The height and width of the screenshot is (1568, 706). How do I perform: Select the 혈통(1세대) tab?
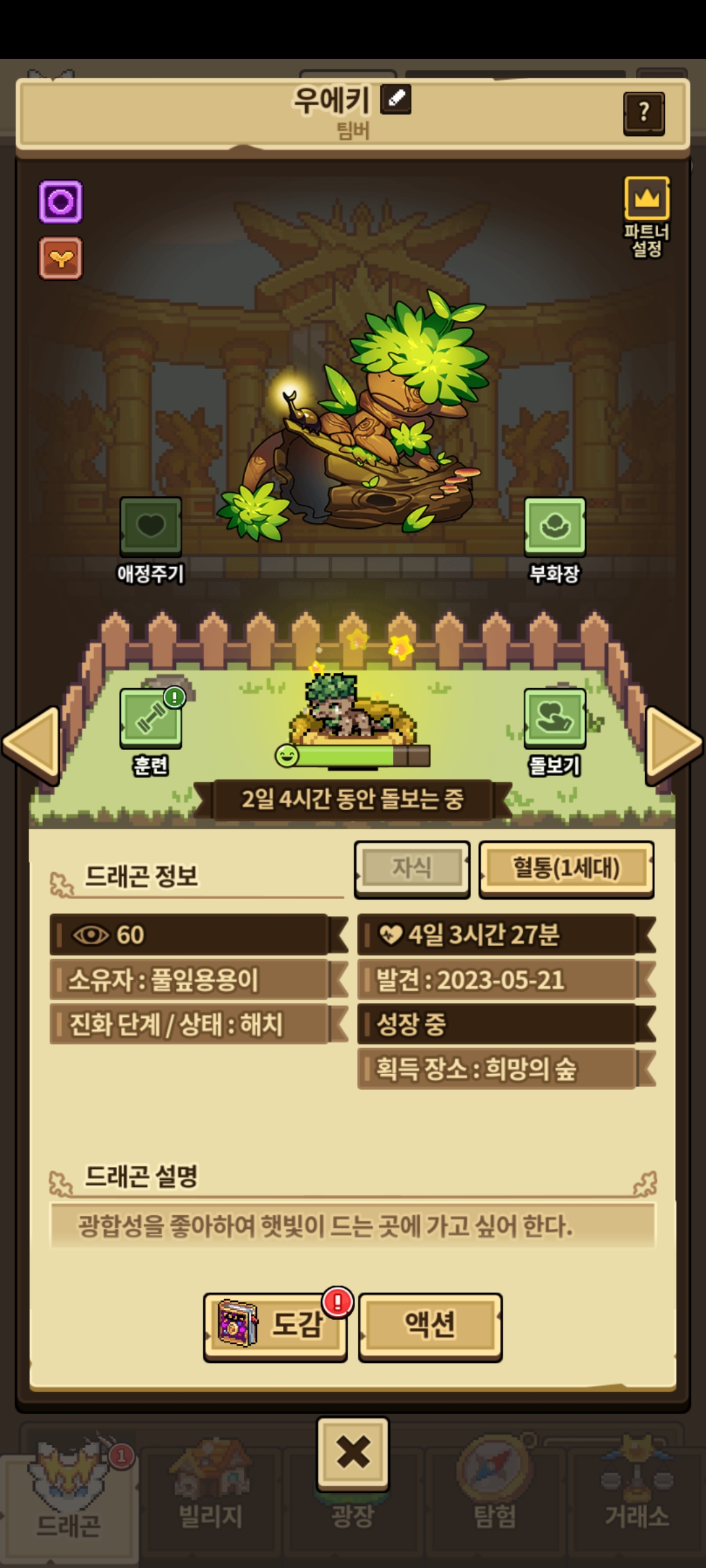(x=566, y=868)
